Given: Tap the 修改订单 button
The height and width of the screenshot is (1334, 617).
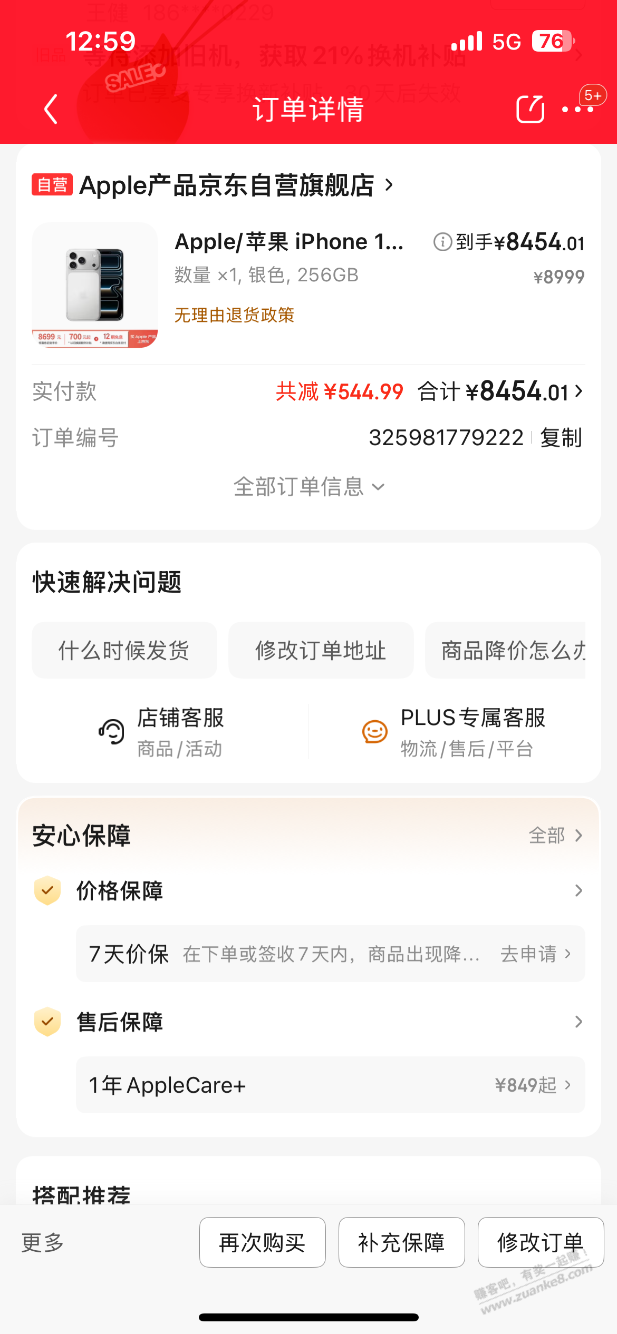Looking at the screenshot, I should point(540,1243).
